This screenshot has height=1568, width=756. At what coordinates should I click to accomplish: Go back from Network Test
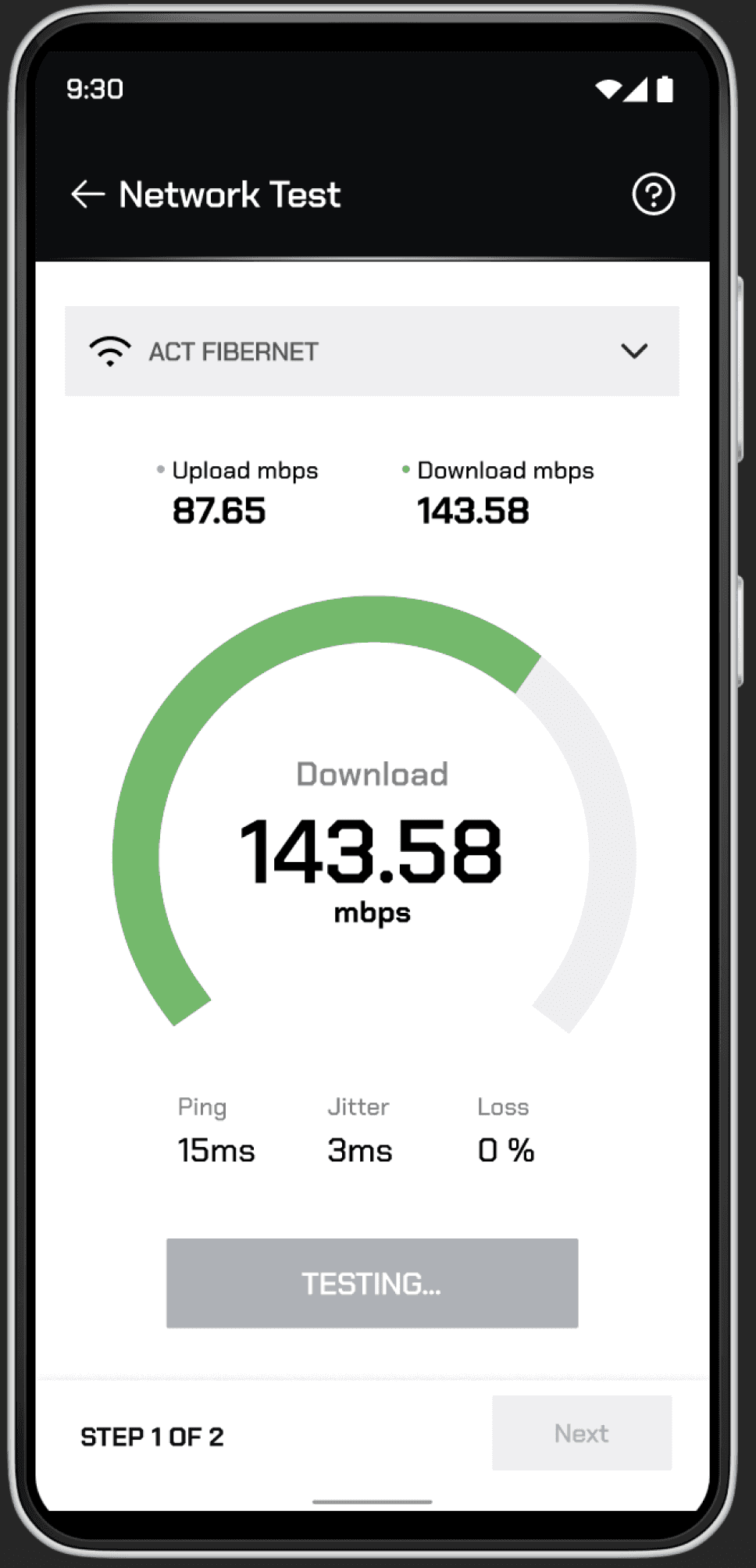click(x=88, y=194)
